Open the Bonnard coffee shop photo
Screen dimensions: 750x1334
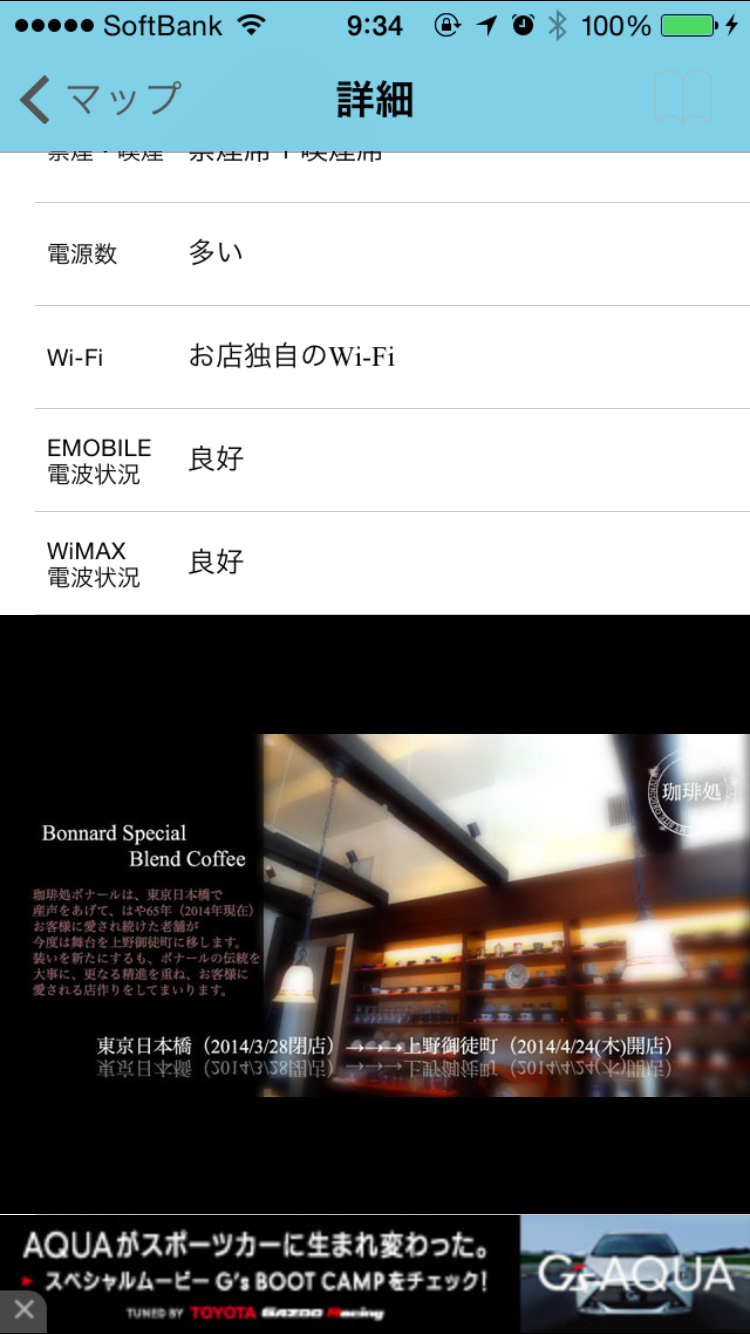[375, 915]
